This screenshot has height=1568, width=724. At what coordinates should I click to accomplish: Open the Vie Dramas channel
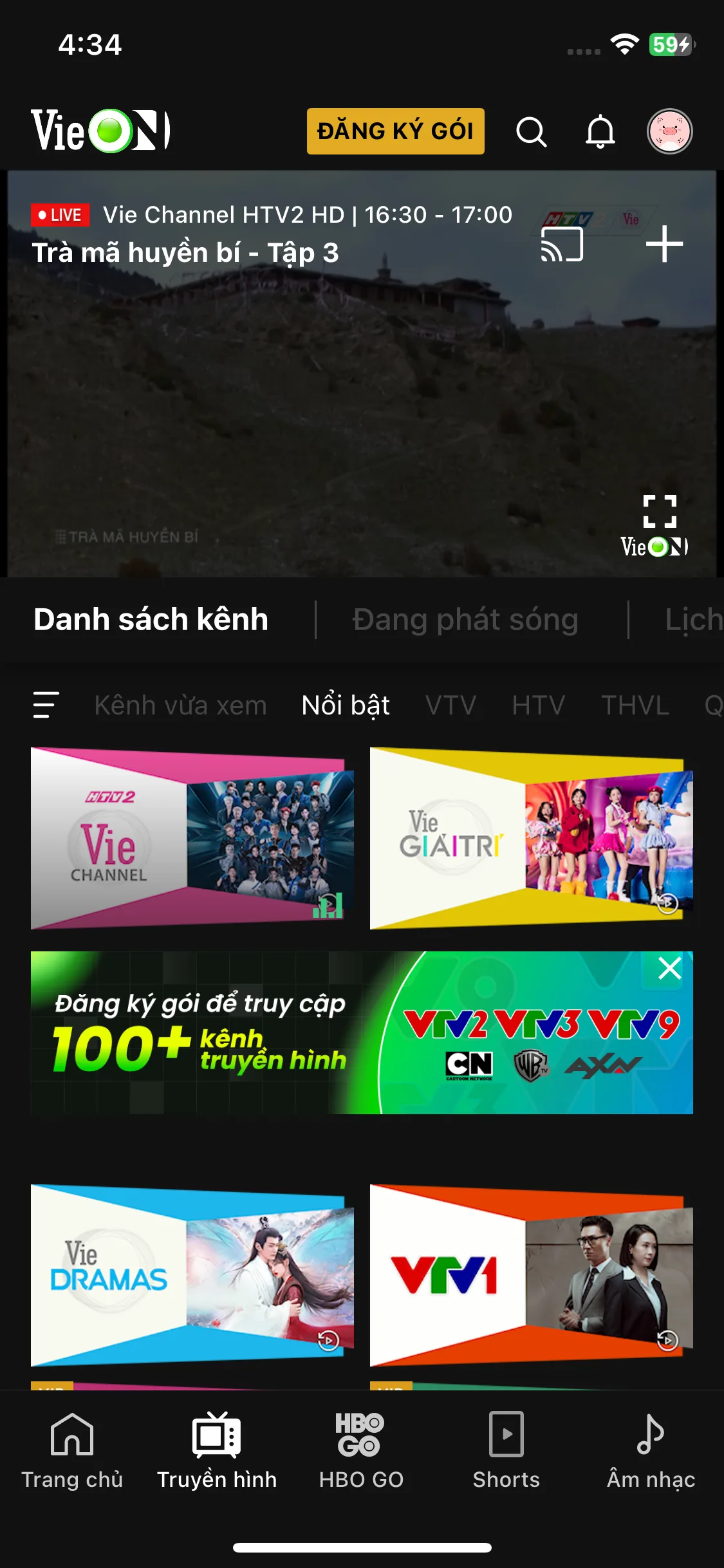point(192,1275)
